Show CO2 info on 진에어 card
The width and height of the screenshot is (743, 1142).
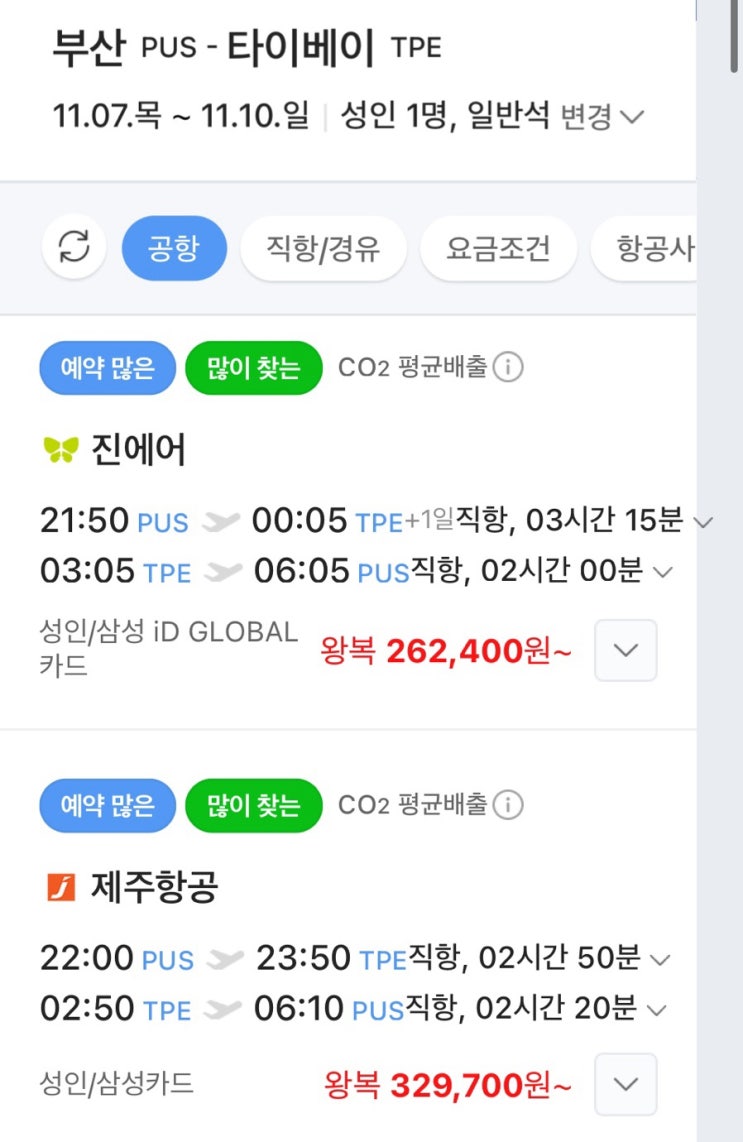click(508, 367)
